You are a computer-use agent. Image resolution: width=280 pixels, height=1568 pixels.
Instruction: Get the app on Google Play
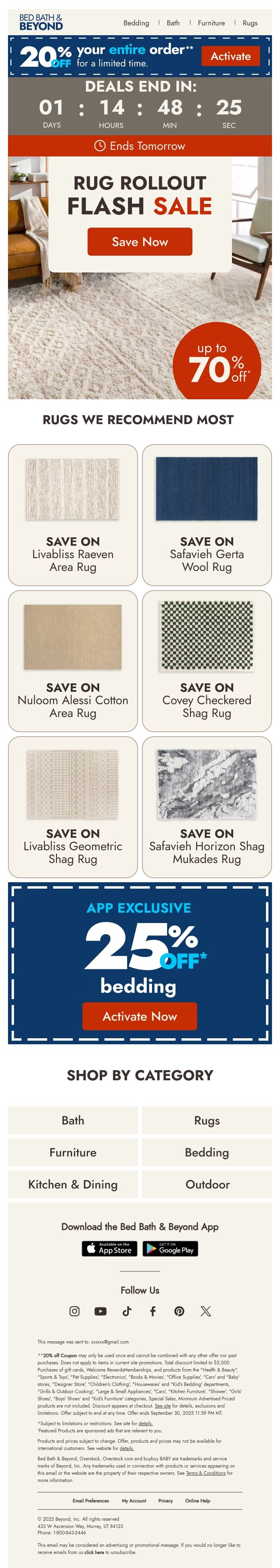tap(170, 1248)
